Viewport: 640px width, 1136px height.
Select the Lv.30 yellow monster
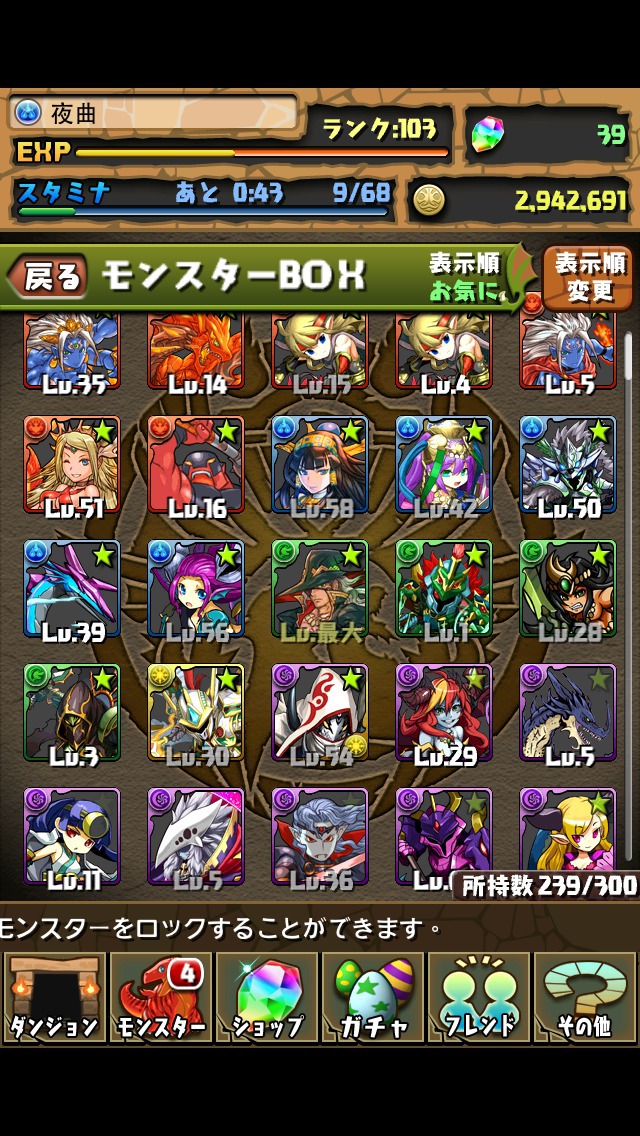[x=196, y=713]
